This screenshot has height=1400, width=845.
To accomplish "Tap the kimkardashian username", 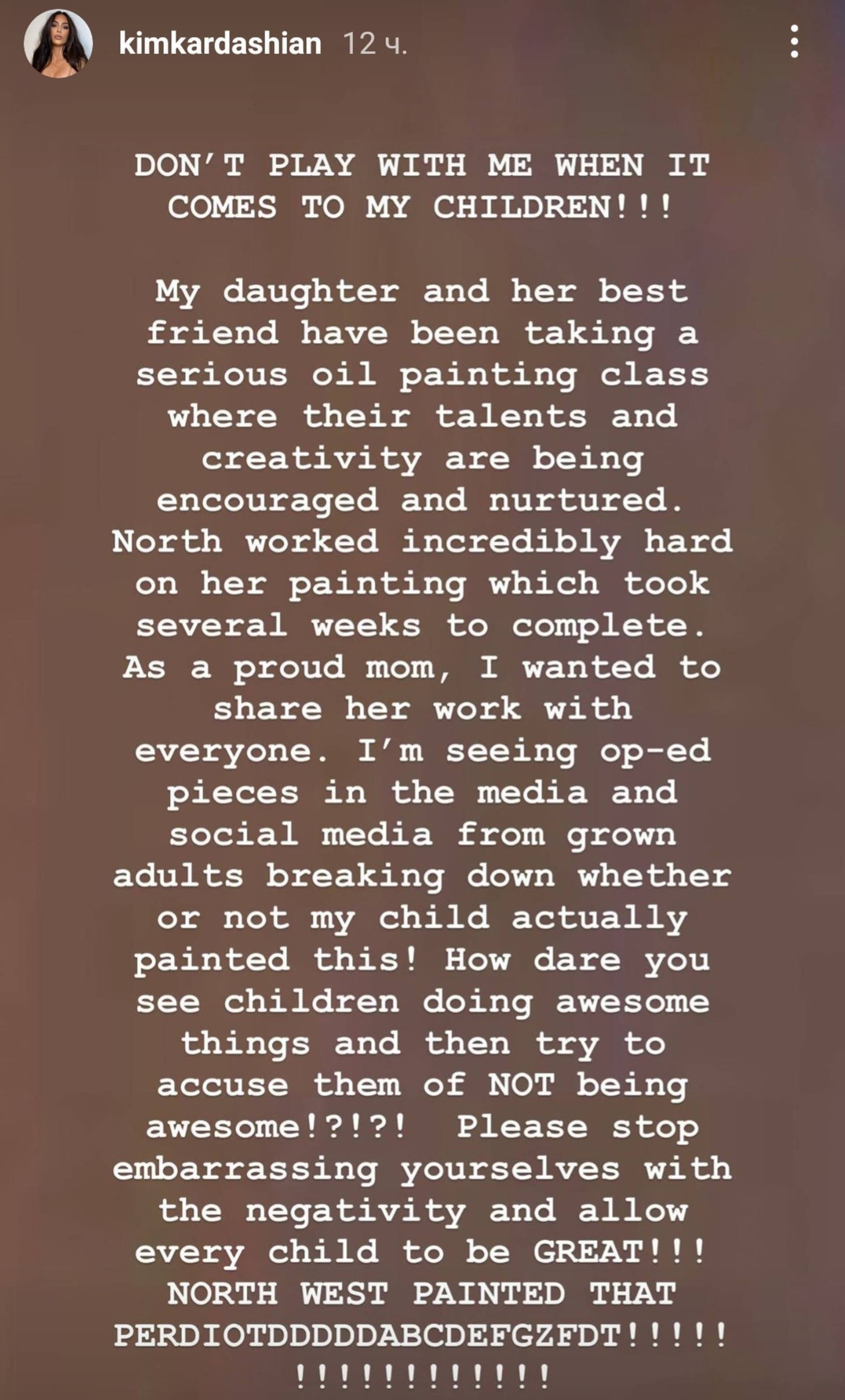I will (220, 44).
